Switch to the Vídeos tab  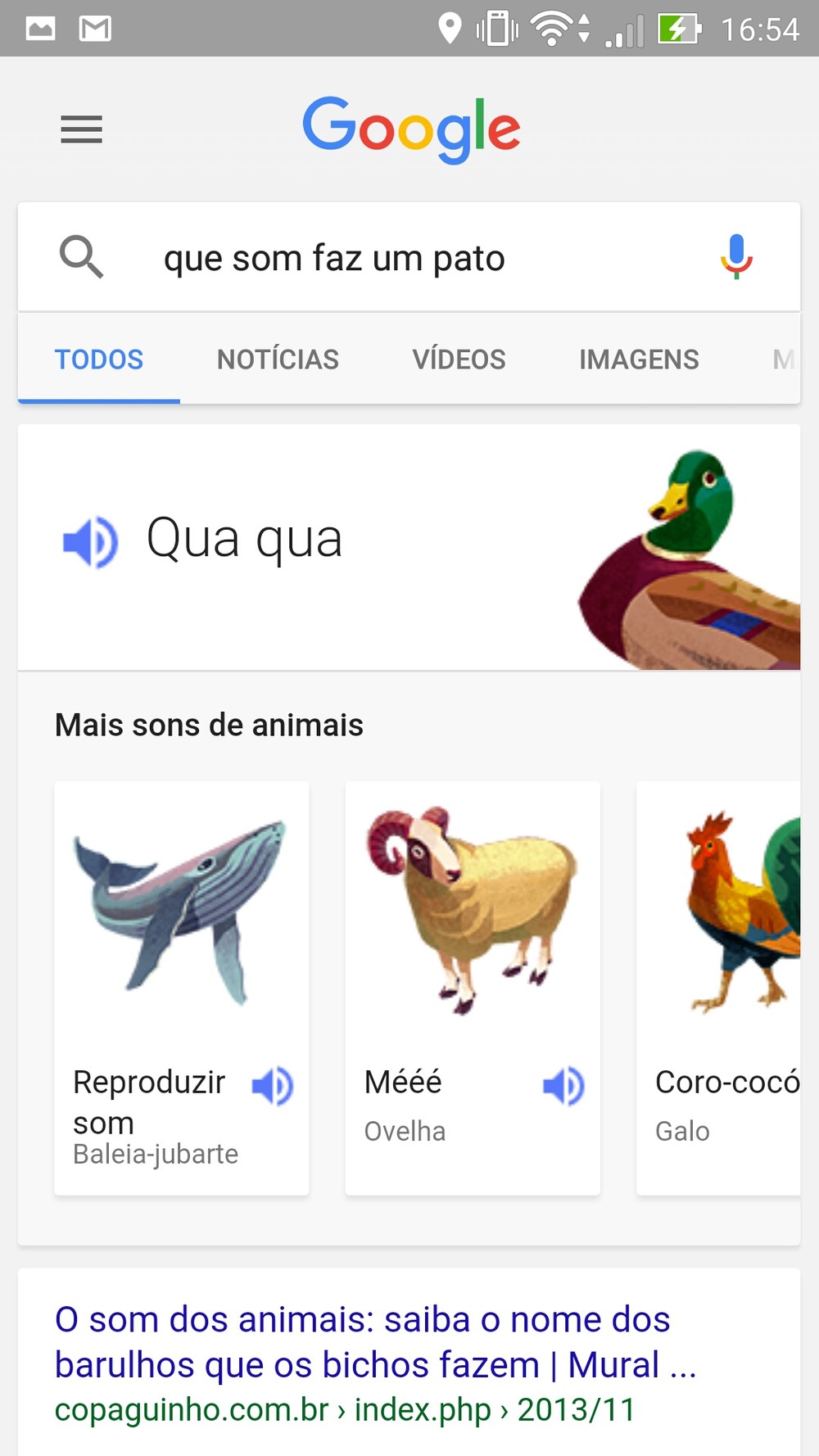tap(459, 359)
